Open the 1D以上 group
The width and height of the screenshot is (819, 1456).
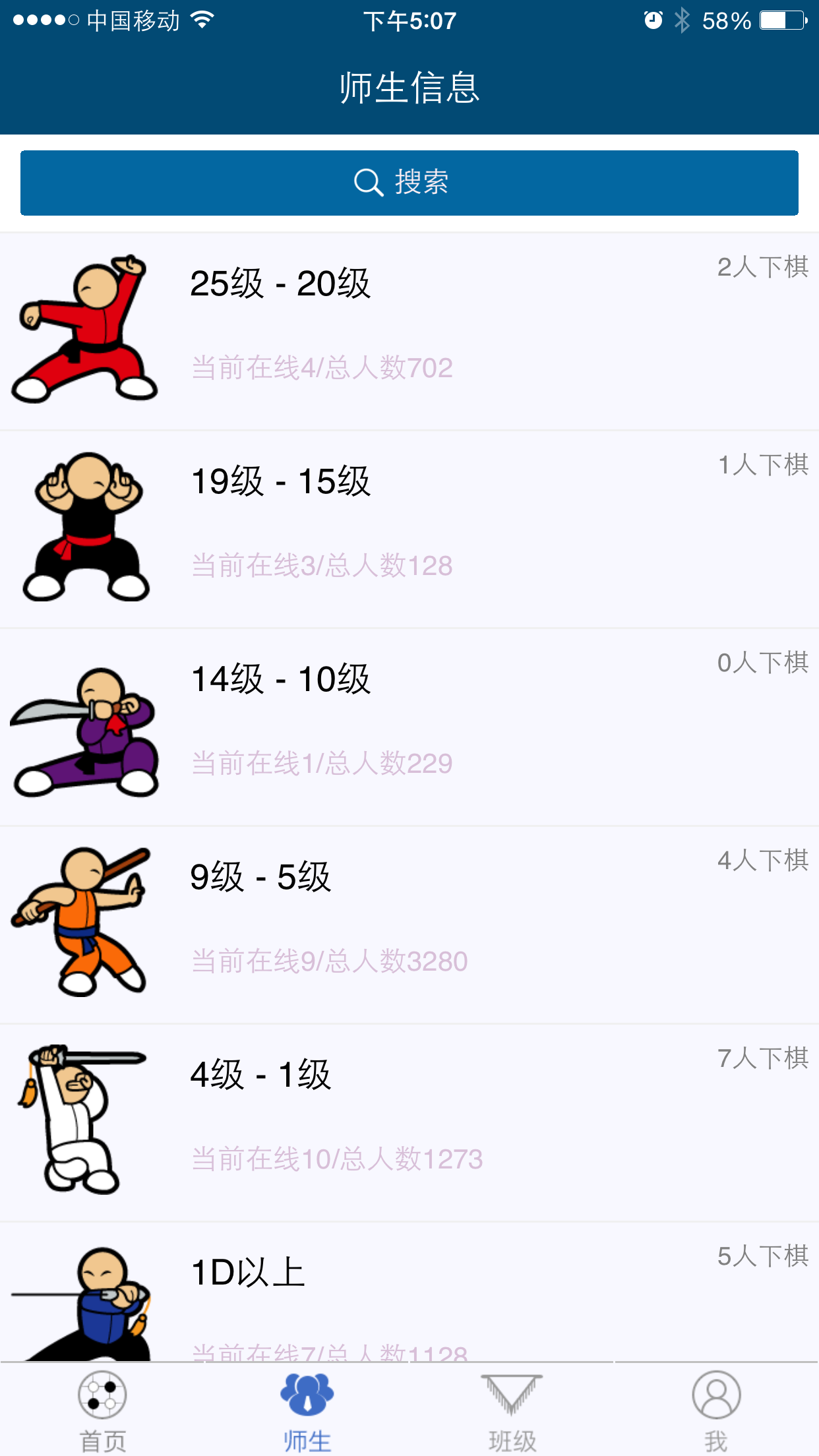click(409, 1292)
